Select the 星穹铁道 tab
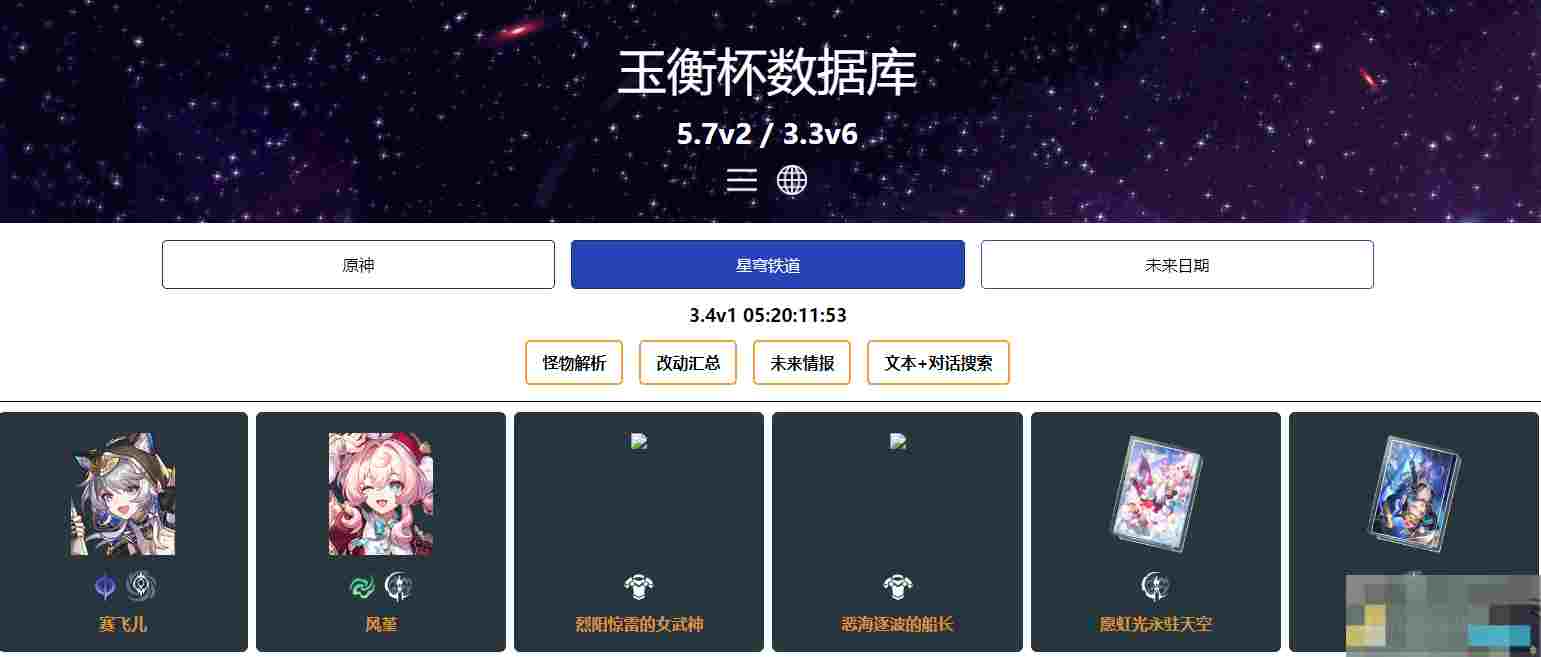 tap(767, 265)
